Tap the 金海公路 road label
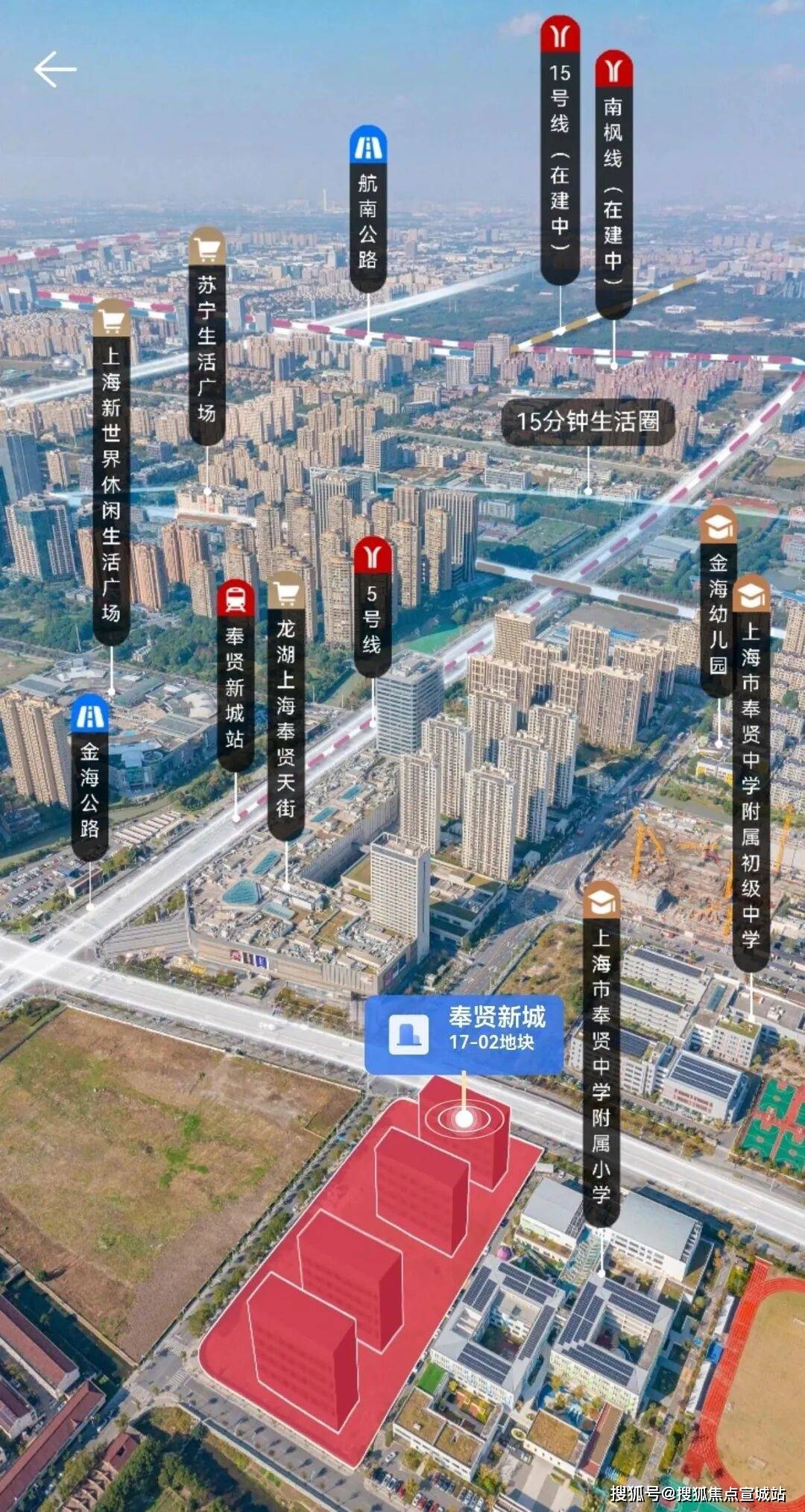This screenshot has height=1512, width=805. click(x=90, y=777)
